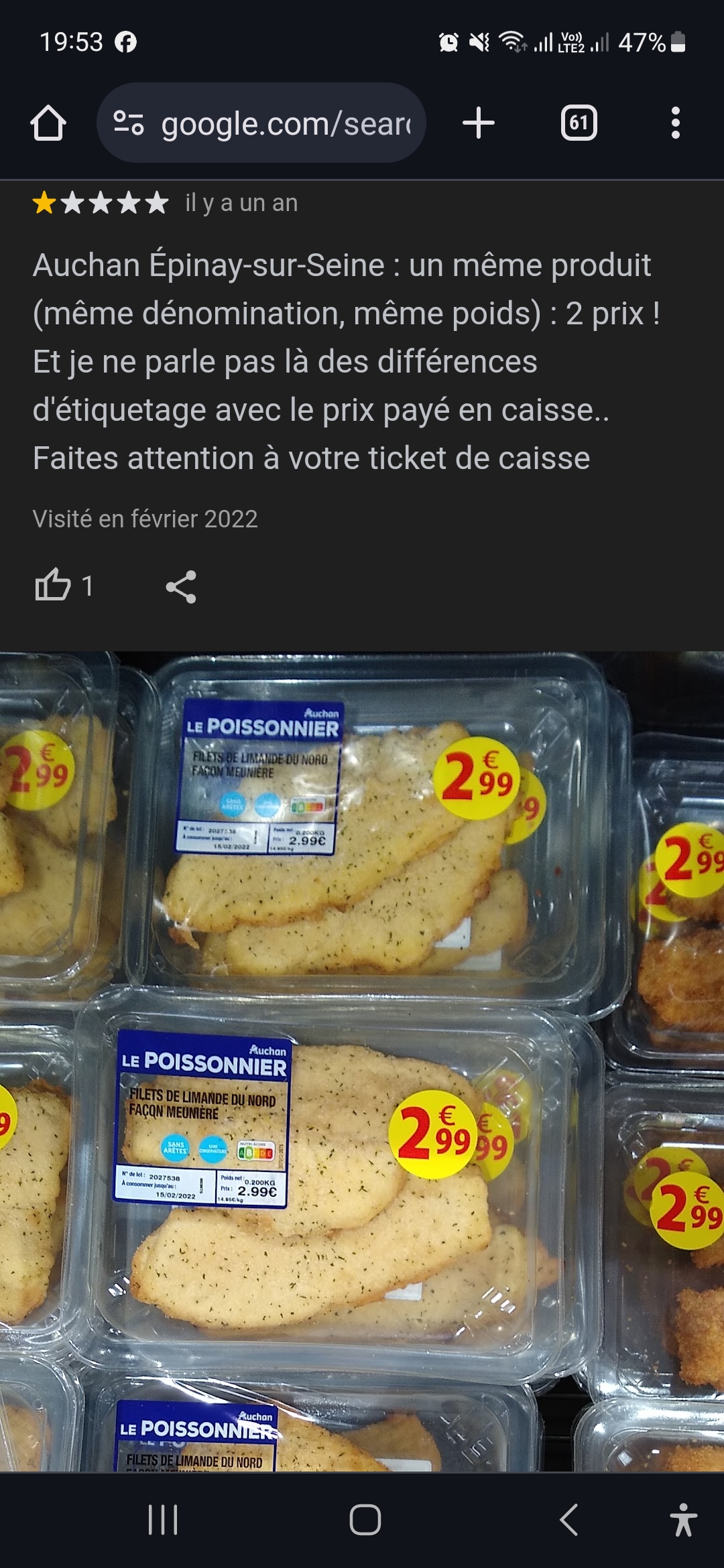Open recent apps from navigation bar

(163, 1519)
